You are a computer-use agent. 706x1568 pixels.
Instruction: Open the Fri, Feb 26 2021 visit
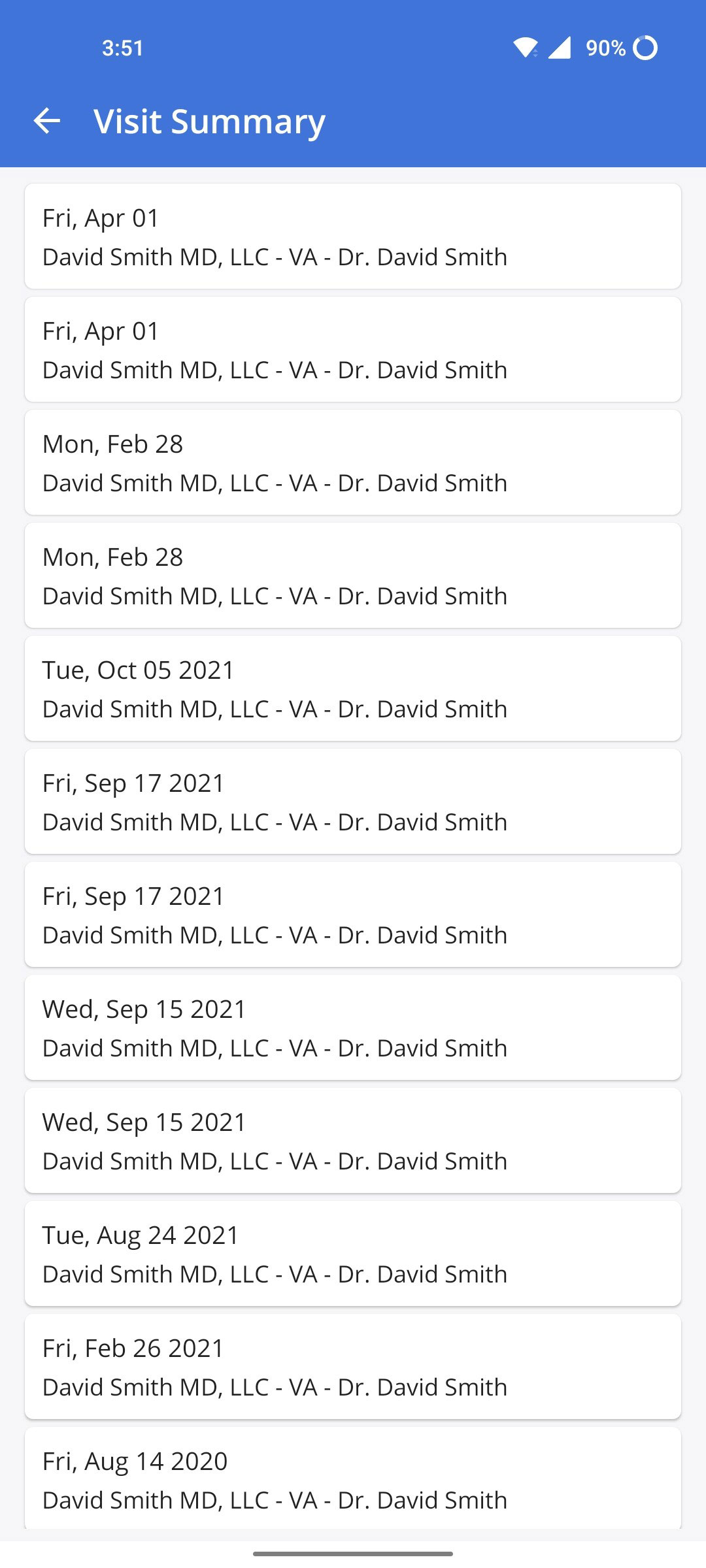pos(353,1365)
